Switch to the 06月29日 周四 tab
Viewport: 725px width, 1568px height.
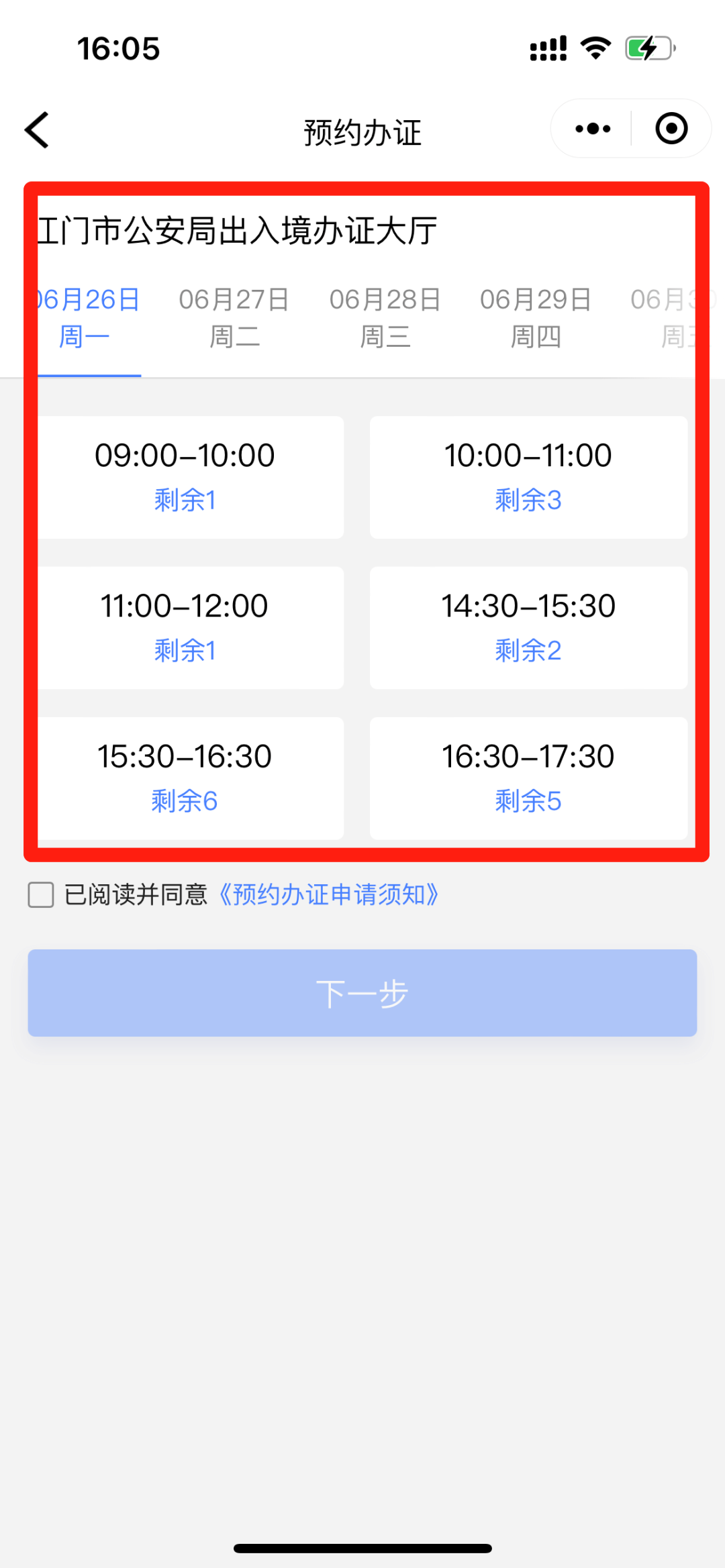[x=535, y=318]
